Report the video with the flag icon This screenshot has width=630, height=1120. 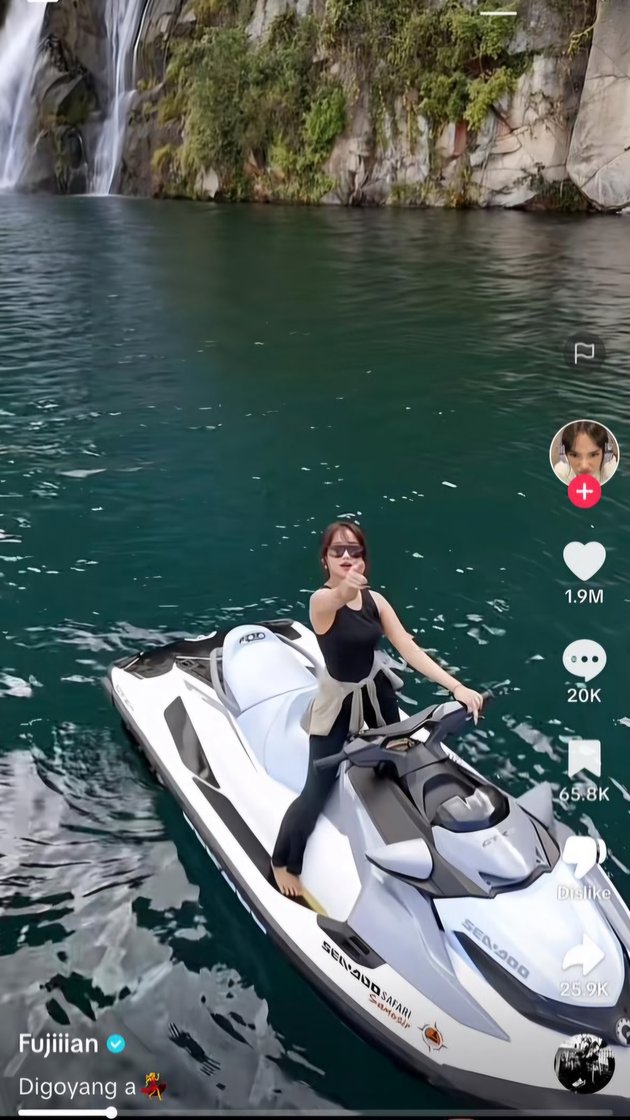pos(584,352)
